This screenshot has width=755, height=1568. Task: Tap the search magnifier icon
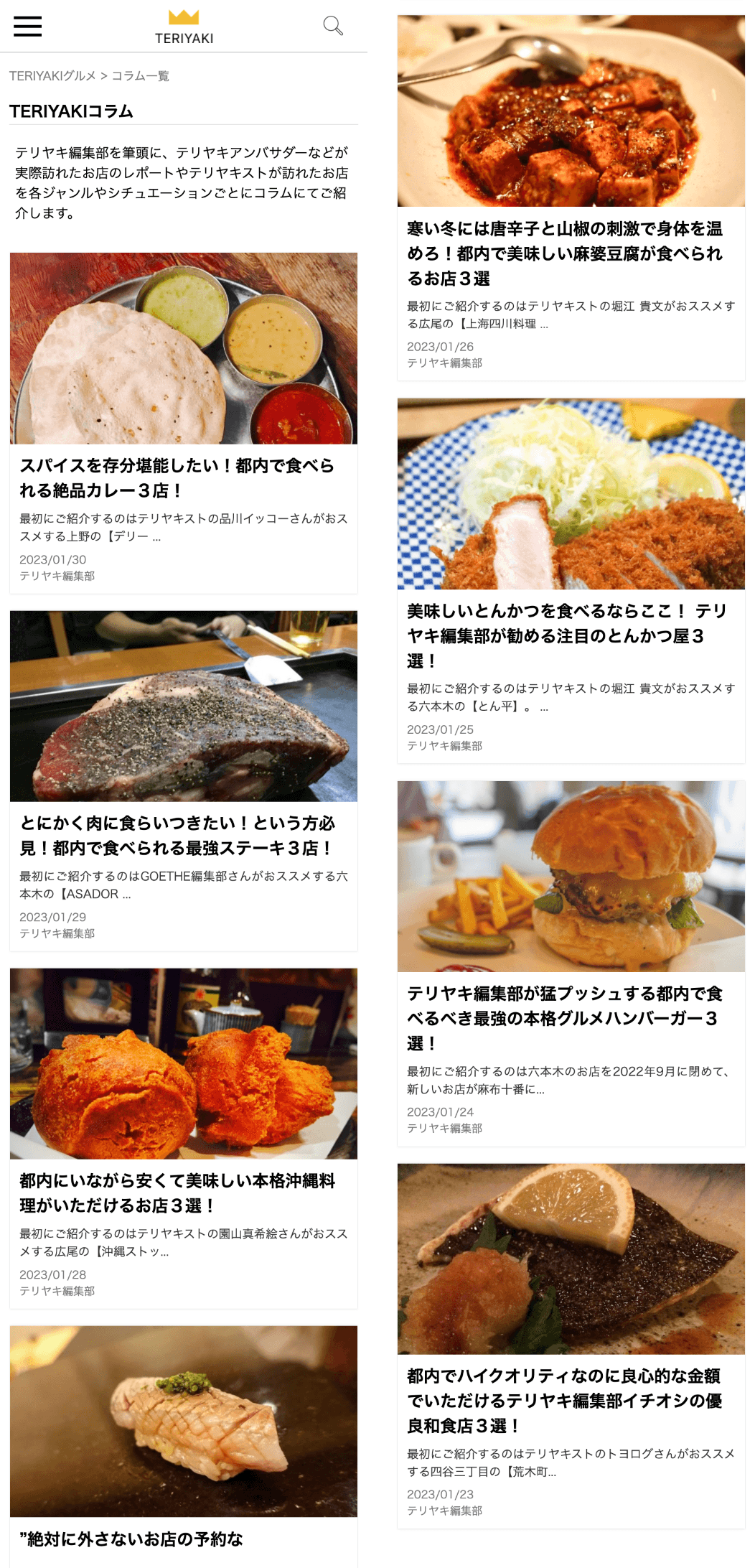pyautogui.click(x=332, y=26)
